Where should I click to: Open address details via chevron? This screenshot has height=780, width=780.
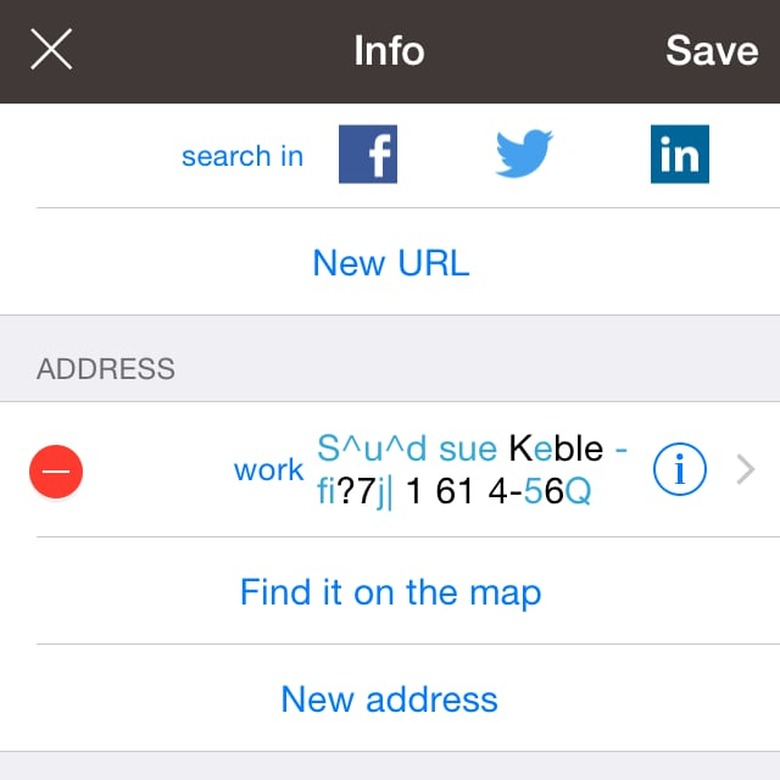point(746,470)
